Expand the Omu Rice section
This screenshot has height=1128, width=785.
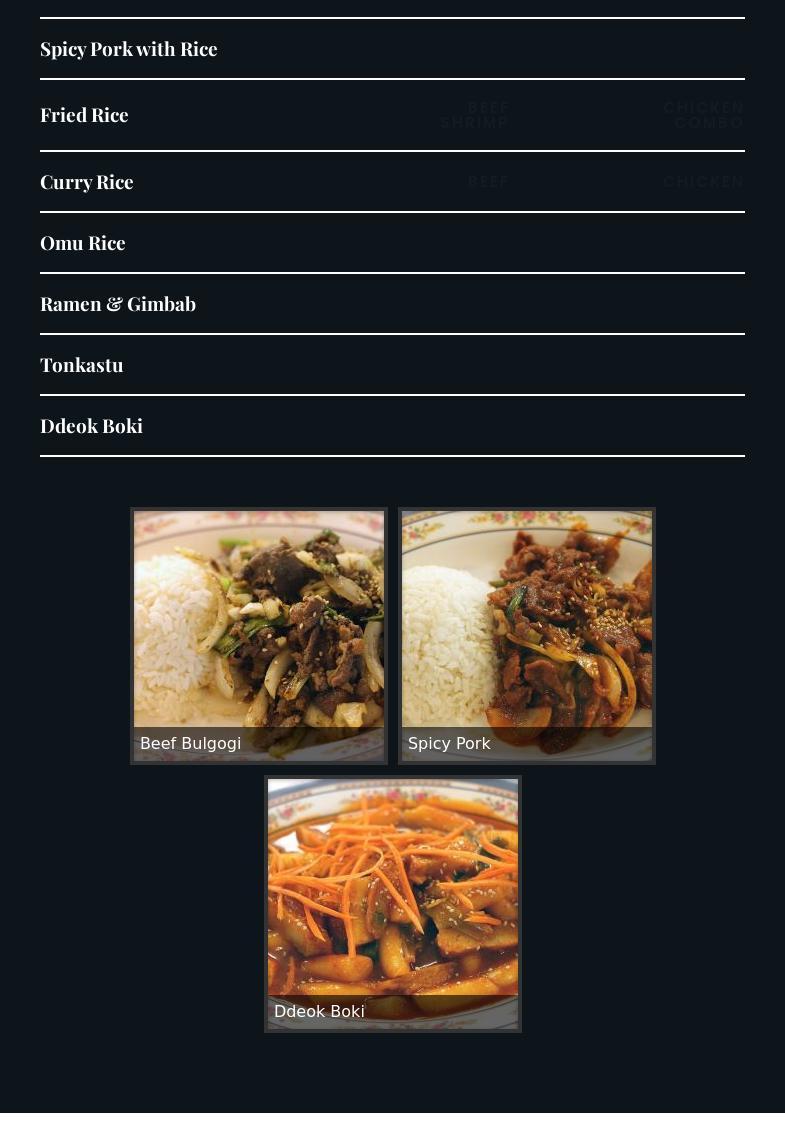(x=83, y=242)
